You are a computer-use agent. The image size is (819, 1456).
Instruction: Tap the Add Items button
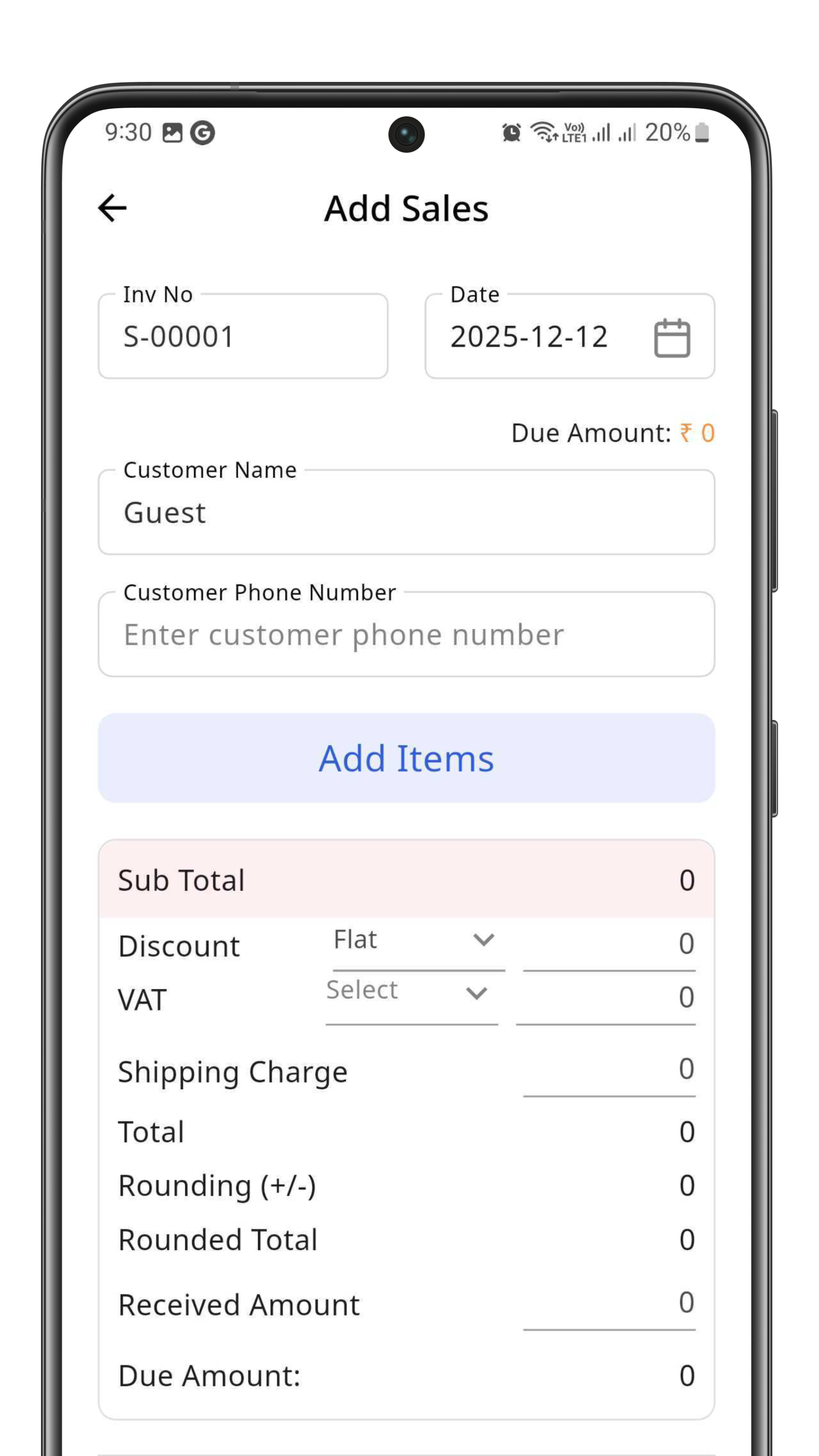(x=406, y=758)
